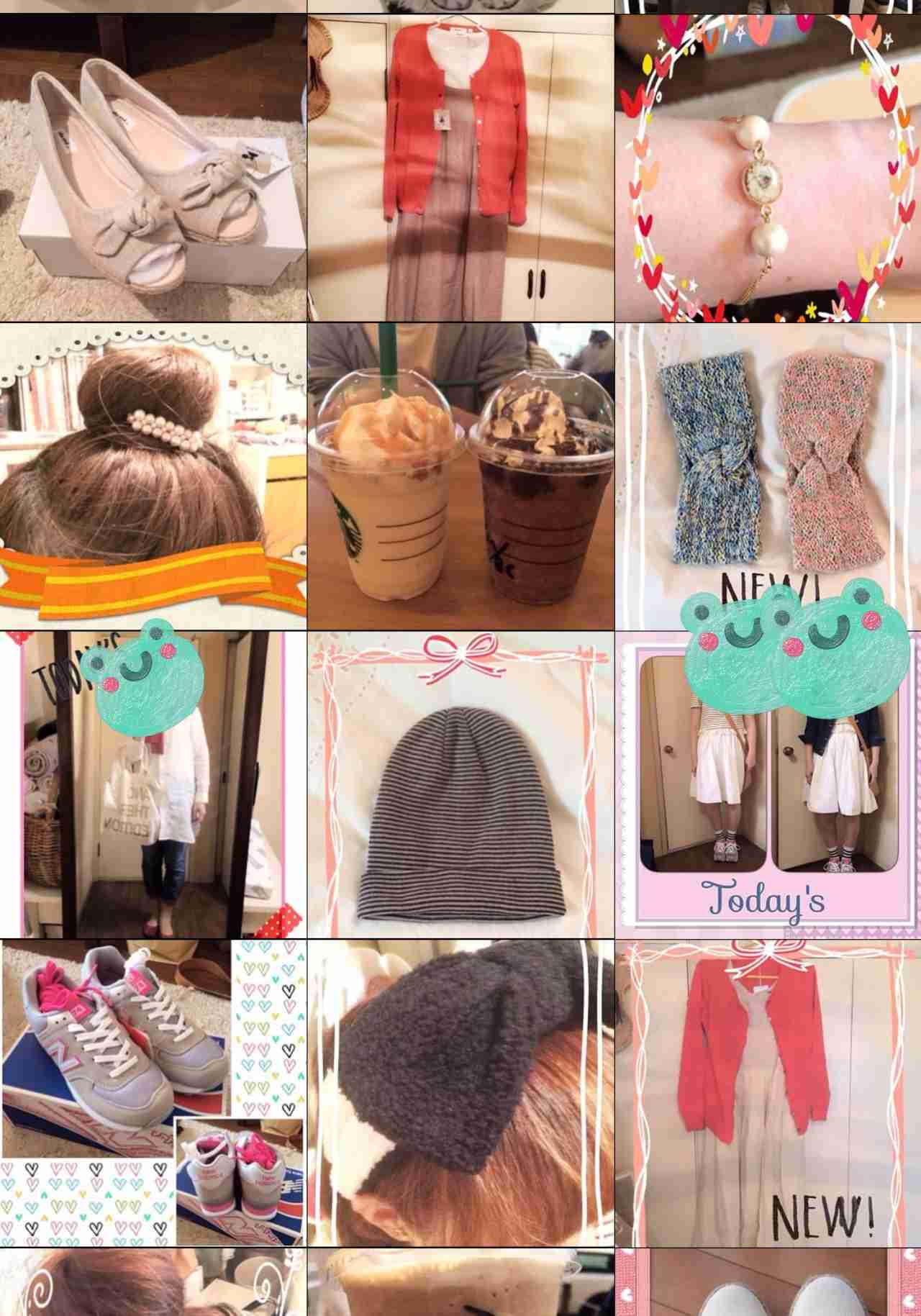Open the coral cardigan NEW! post
Viewport: 921px width, 1316px height.
(x=768, y=1092)
